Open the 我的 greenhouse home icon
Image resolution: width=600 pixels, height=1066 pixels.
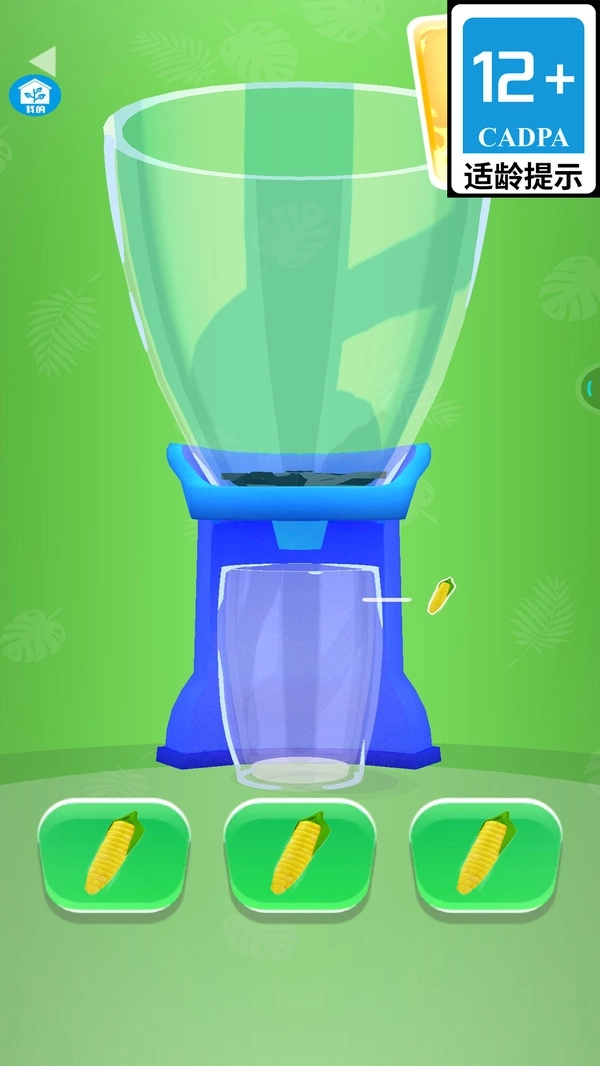tap(35, 94)
